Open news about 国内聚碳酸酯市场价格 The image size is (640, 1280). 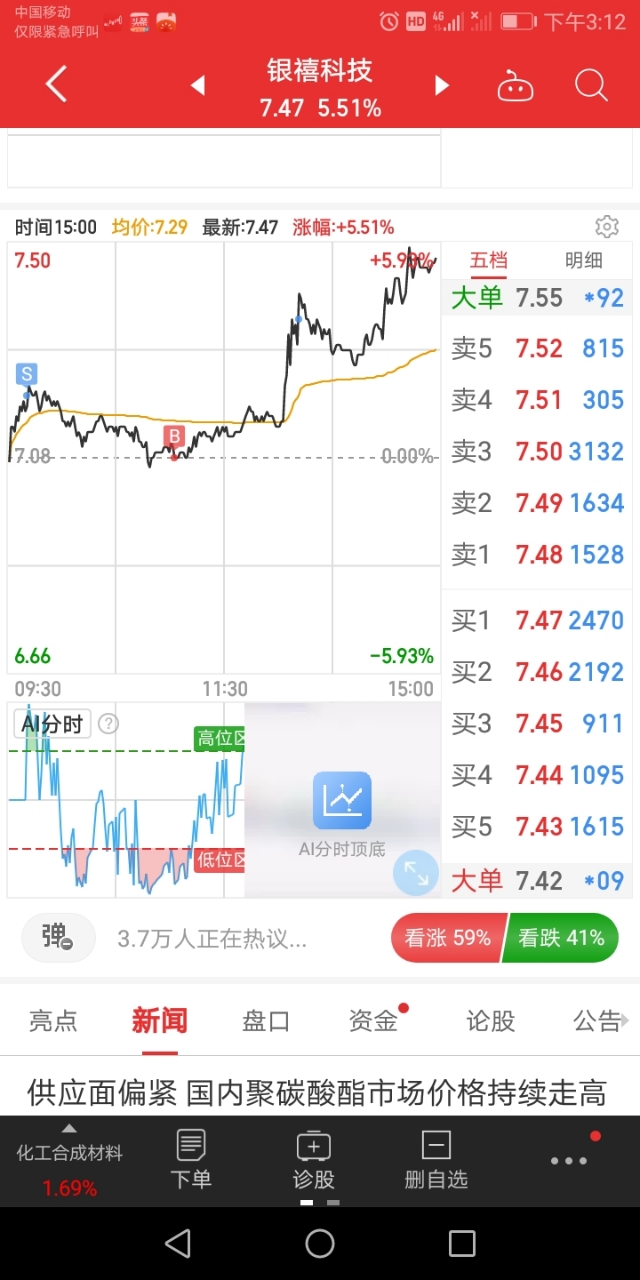click(x=317, y=1092)
